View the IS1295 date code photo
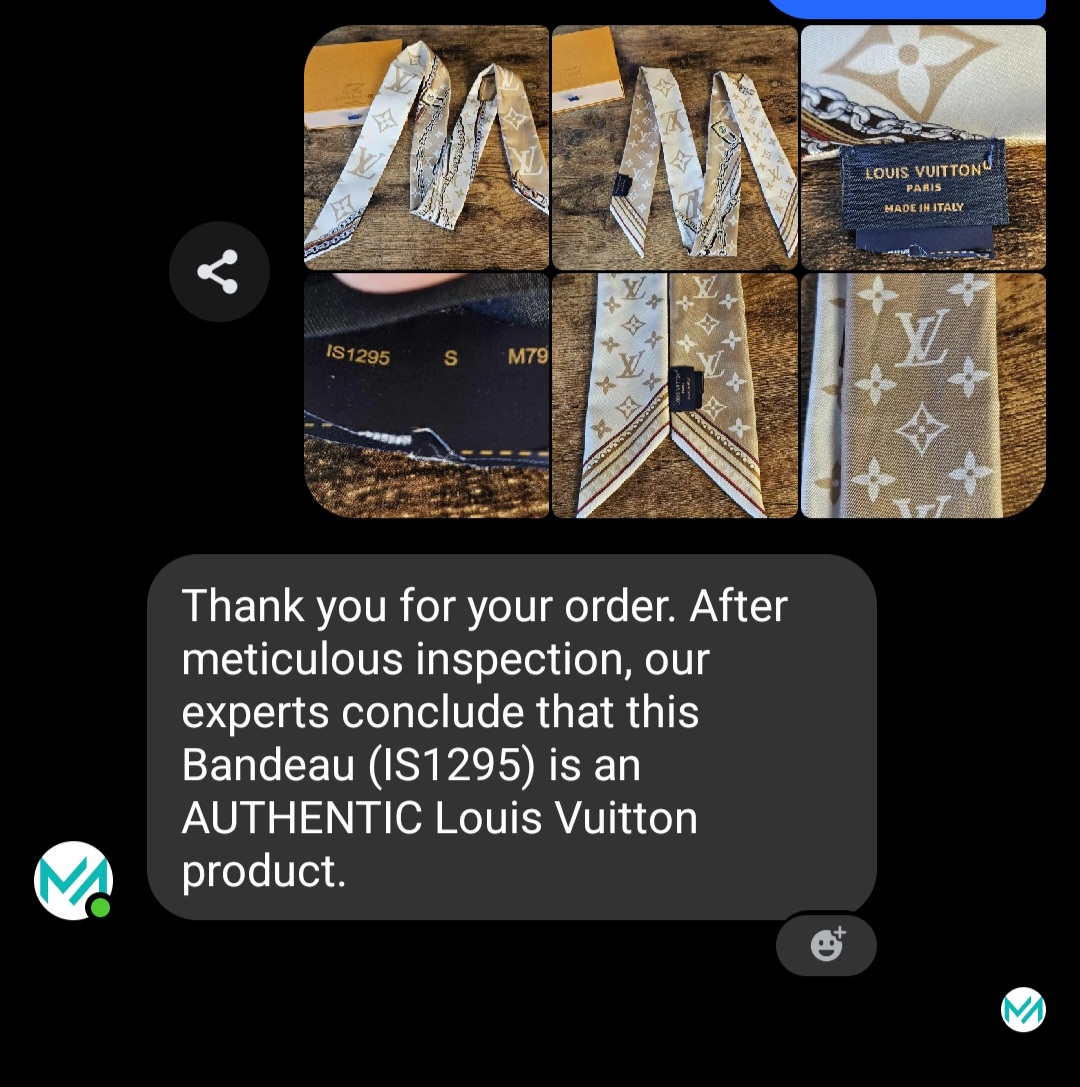1080x1087 pixels. (x=427, y=396)
